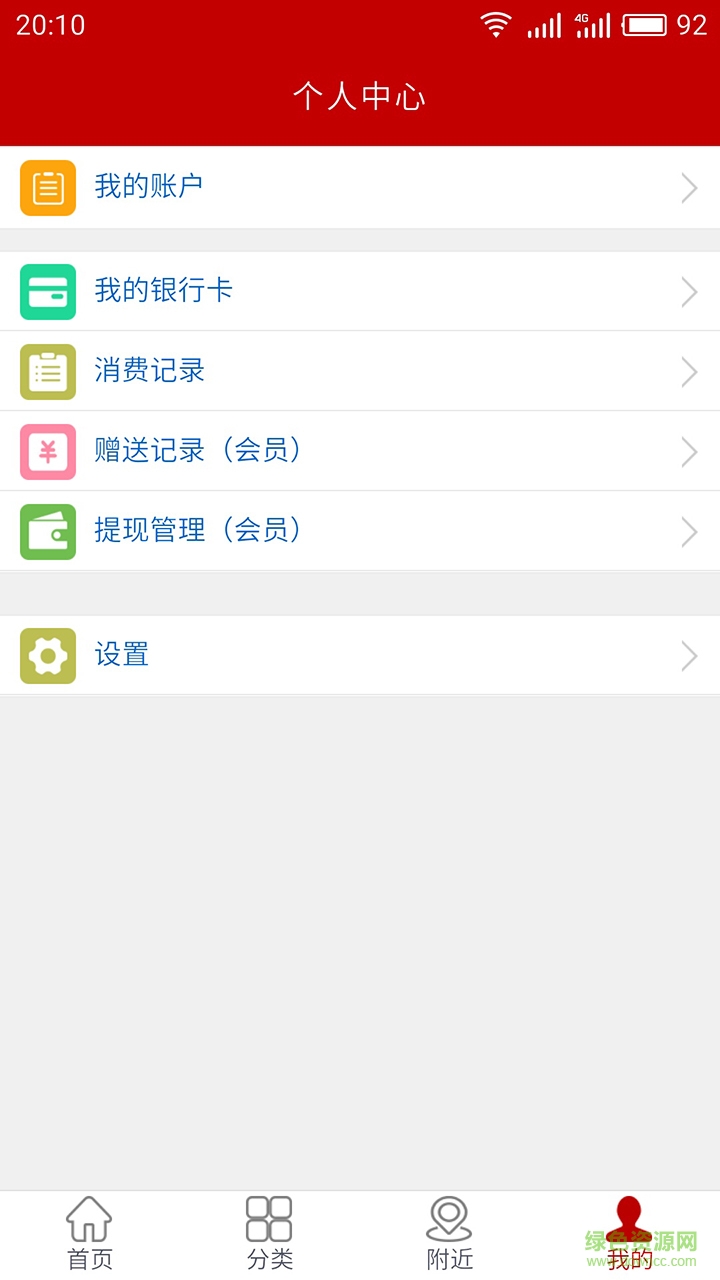Open 赠送记录（会员） row

(x=360, y=451)
